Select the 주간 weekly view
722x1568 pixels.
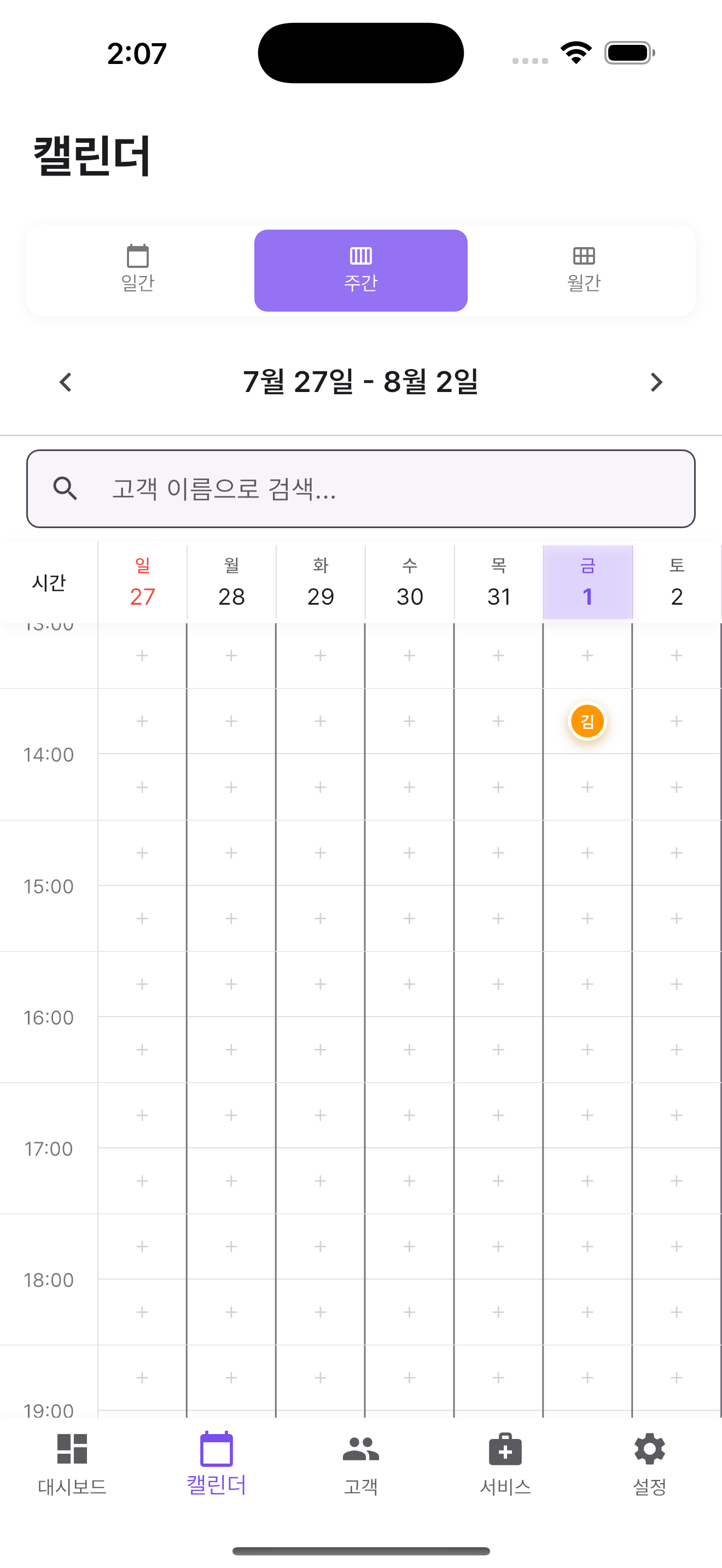tap(360, 270)
